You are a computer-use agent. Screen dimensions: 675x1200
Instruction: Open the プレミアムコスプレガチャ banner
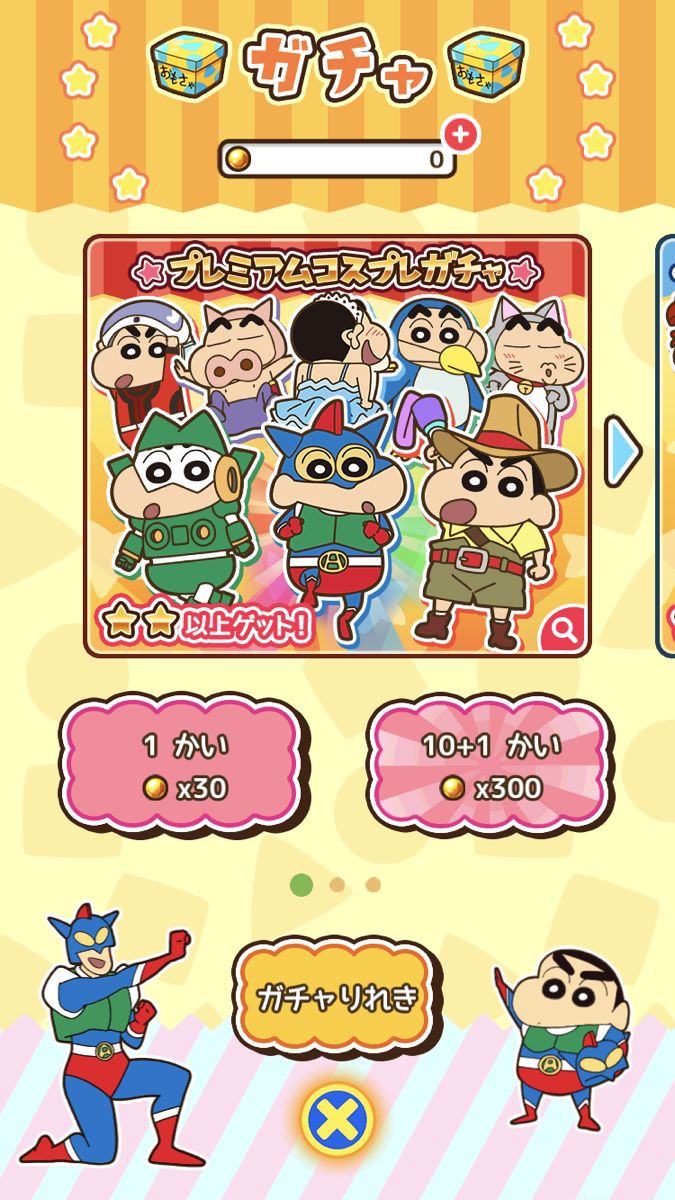coord(337,446)
